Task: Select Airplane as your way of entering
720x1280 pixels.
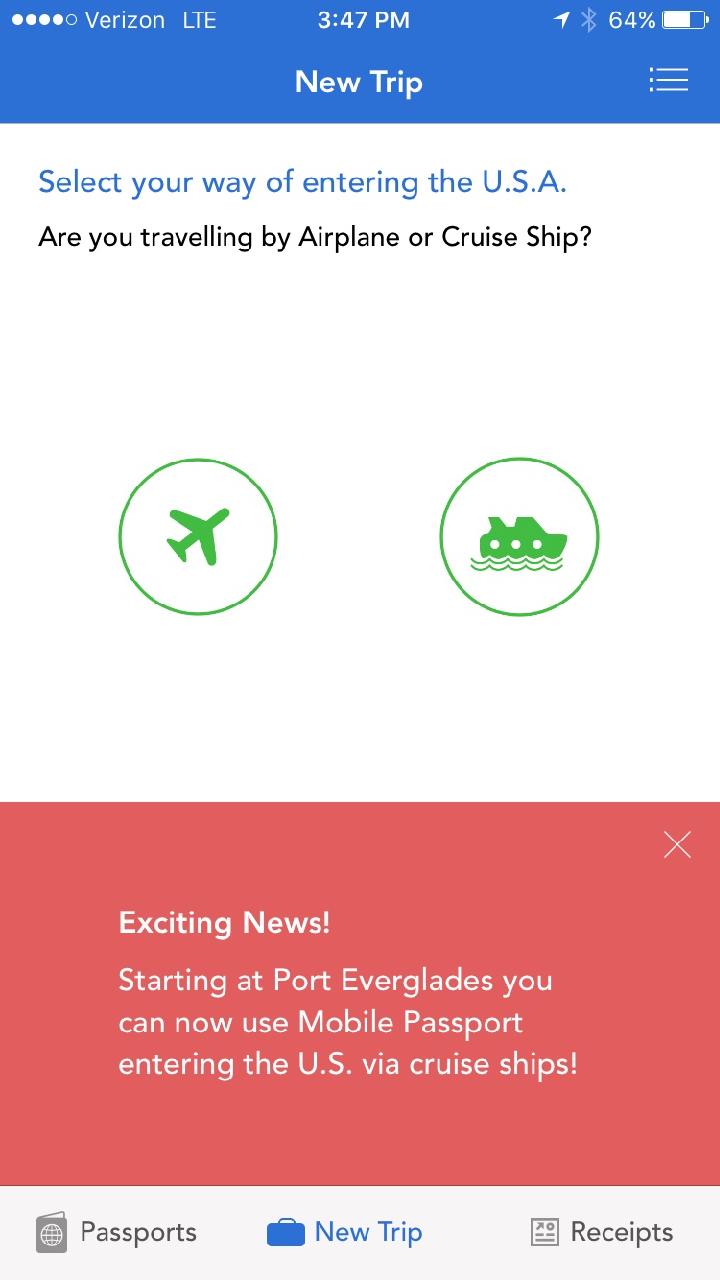Action: click(x=198, y=537)
